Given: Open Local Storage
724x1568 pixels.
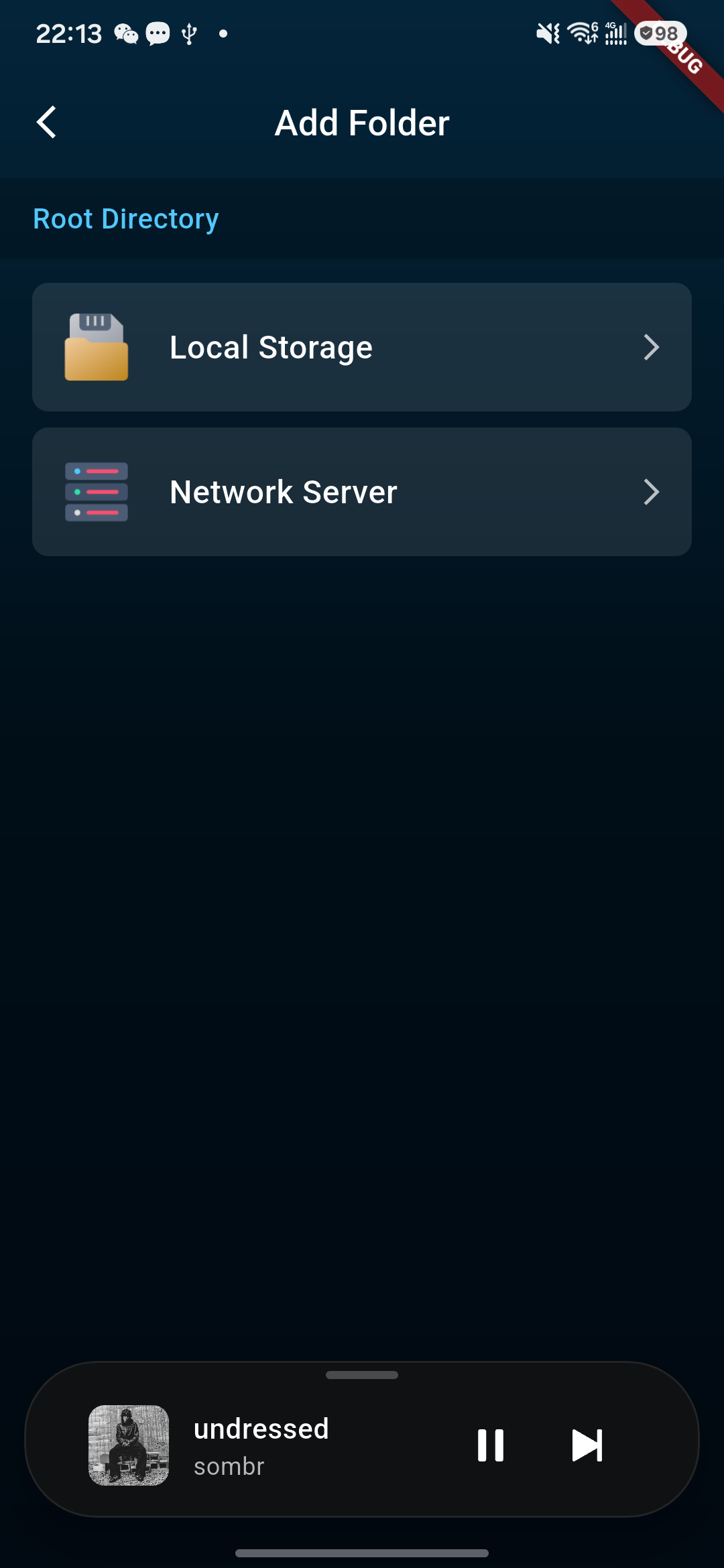Looking at the screenshot, I should coord(362,347).
